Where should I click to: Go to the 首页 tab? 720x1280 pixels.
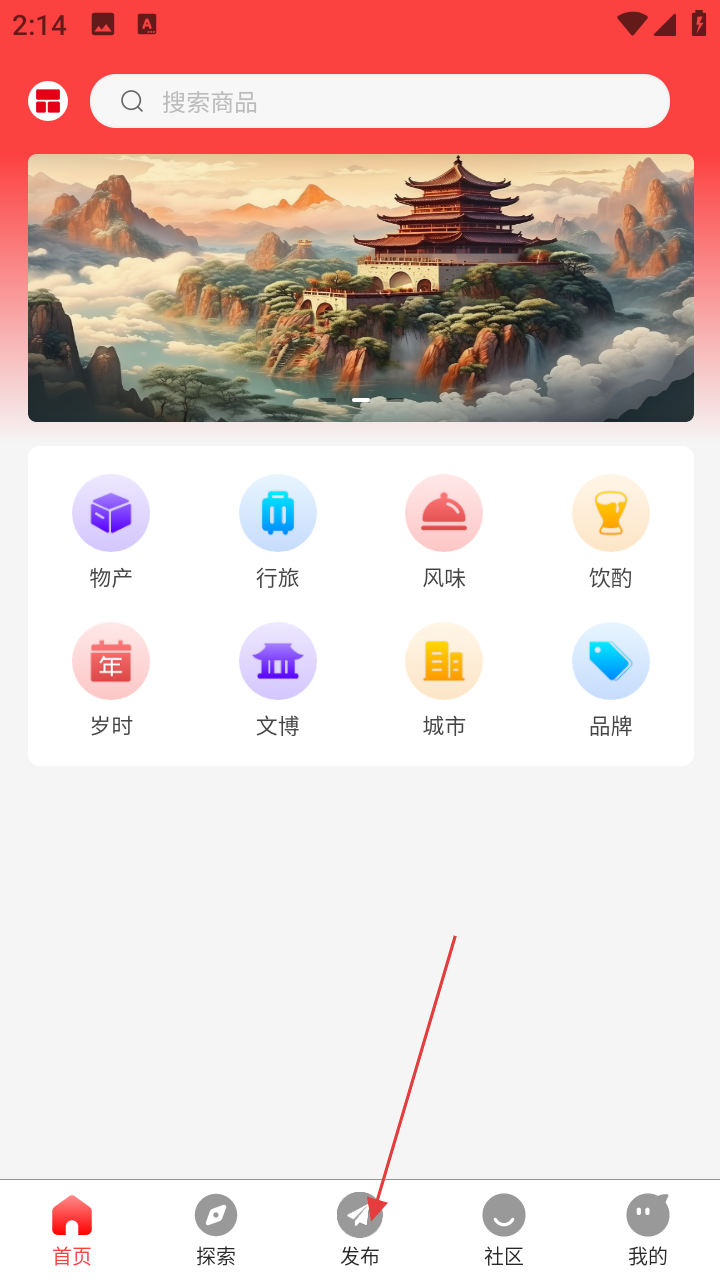(72, 1230)
